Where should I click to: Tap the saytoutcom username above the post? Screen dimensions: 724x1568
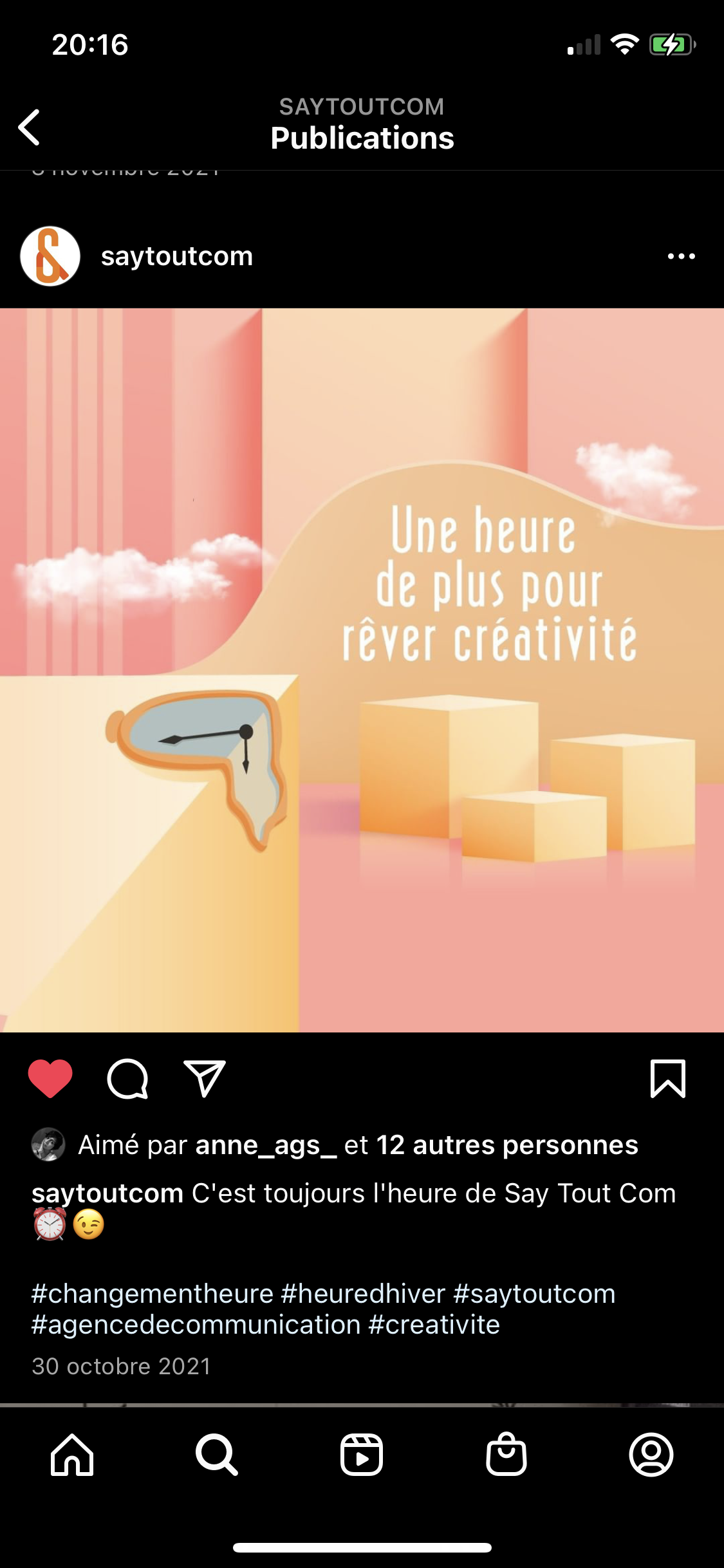[x=177, y=256]
